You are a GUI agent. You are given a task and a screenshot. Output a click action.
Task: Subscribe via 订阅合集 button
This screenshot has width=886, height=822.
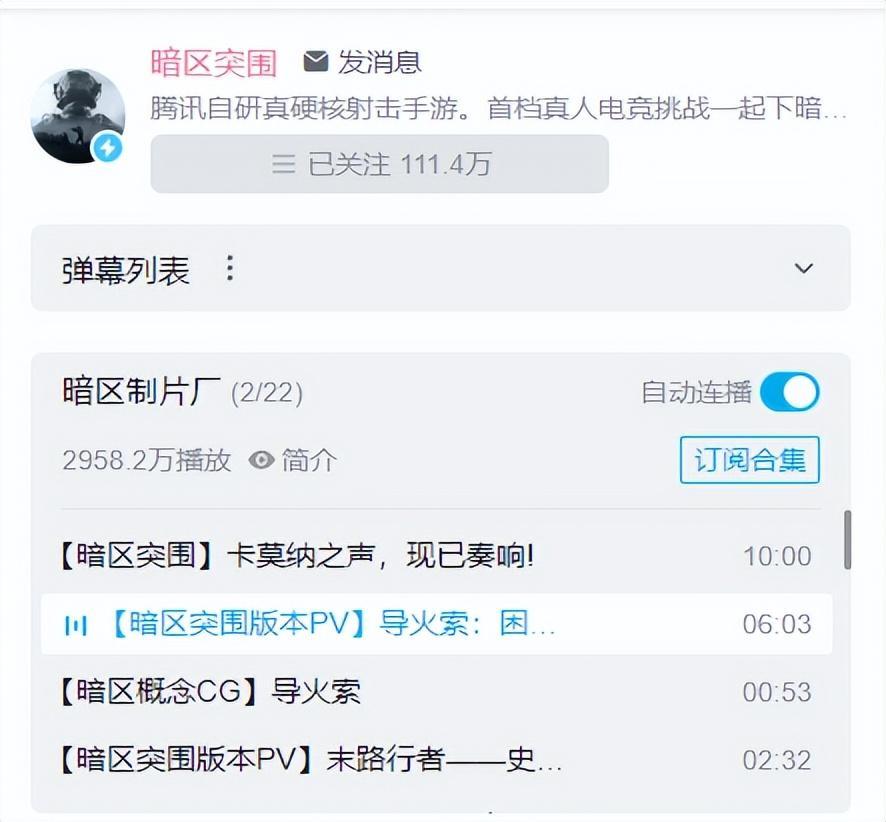tap(749, 460)
